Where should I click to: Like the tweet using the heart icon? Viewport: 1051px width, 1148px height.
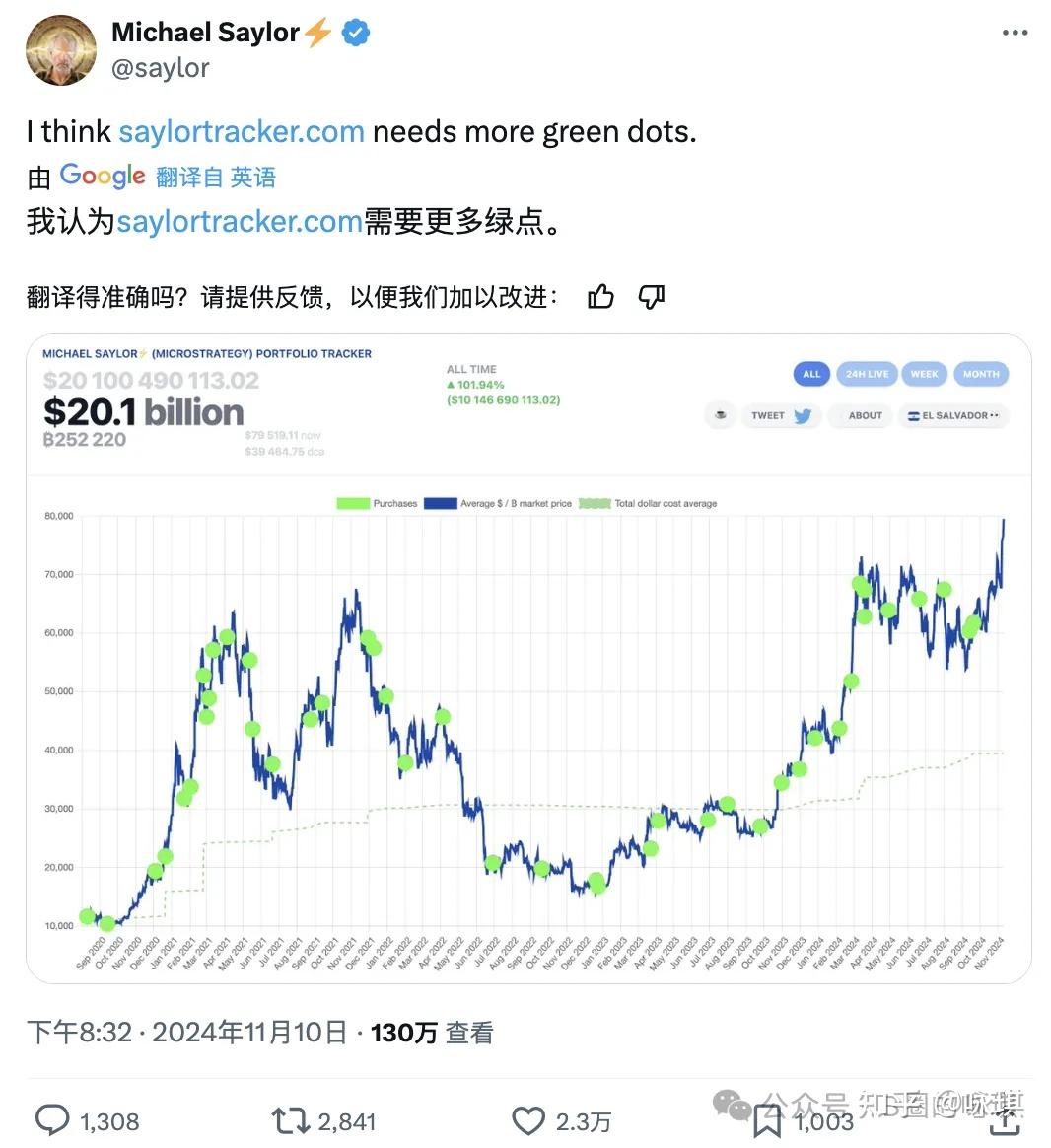[x=525, y=1120]
